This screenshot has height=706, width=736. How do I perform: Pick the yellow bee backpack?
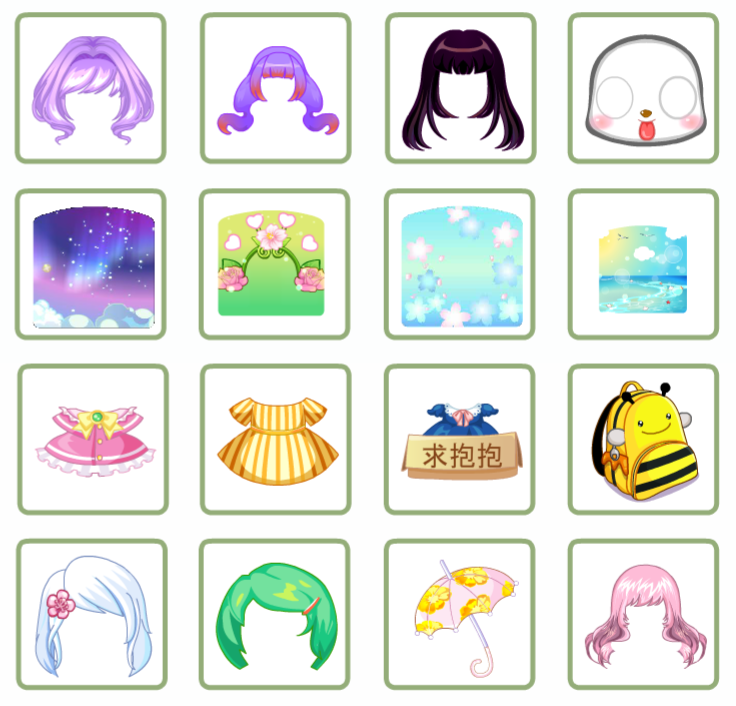coord(643,440)
